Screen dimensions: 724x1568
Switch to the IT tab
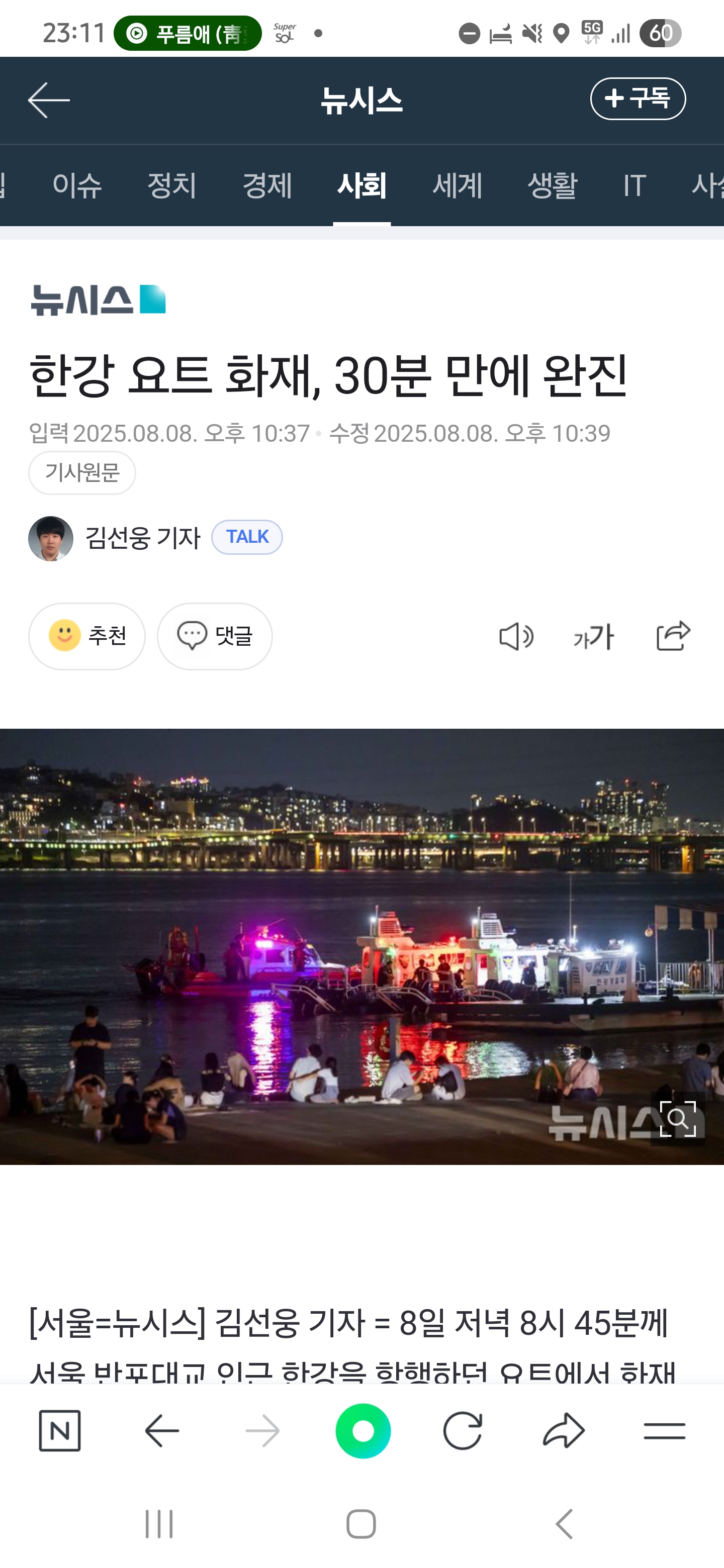[x=635, y=185]
